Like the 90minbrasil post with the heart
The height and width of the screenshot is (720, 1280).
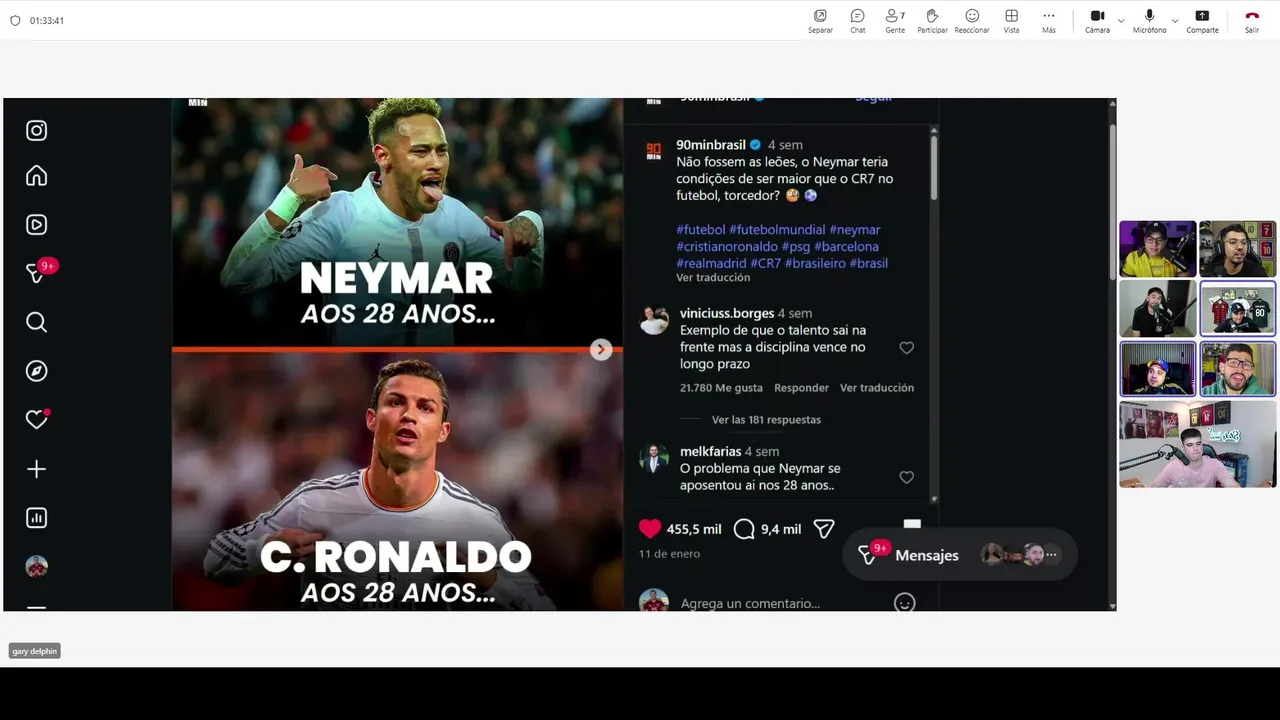pyautogui.click(x=650, y=529)
